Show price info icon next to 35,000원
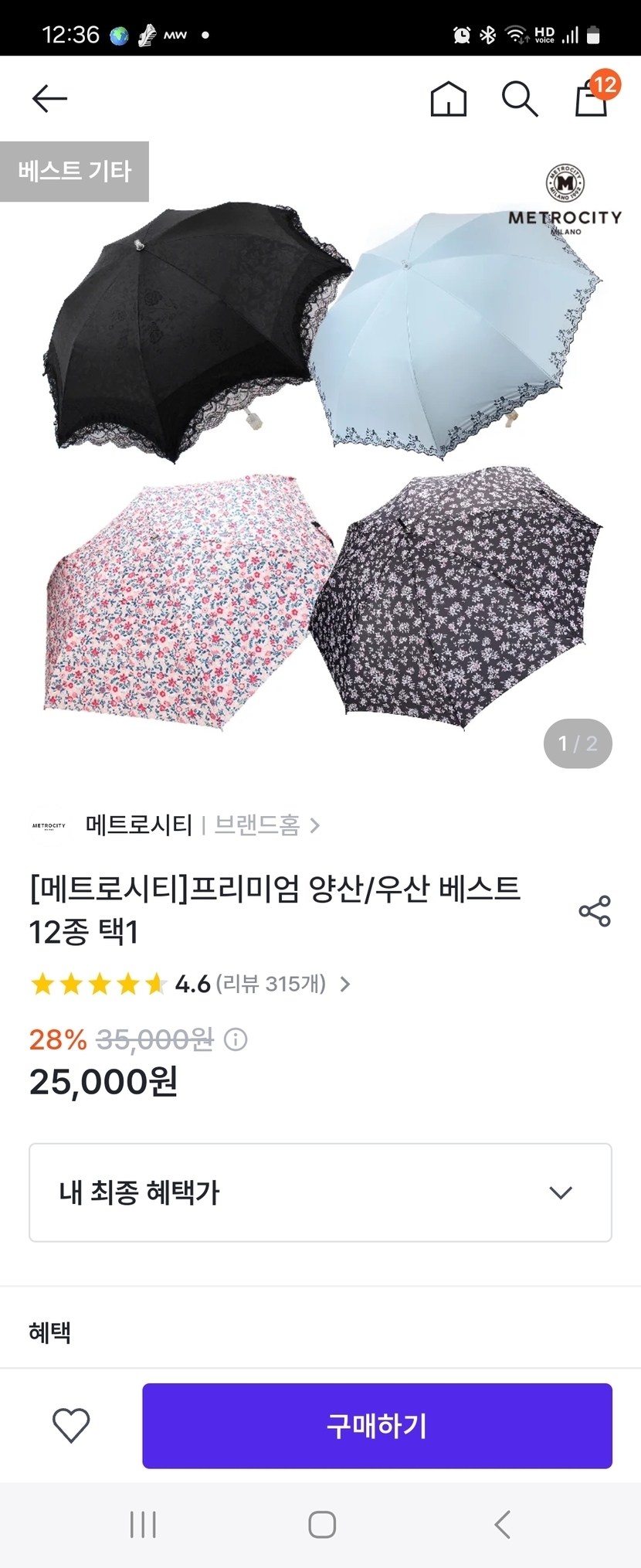Viewport: 641px width, 1568px height. pos(236,1040)
